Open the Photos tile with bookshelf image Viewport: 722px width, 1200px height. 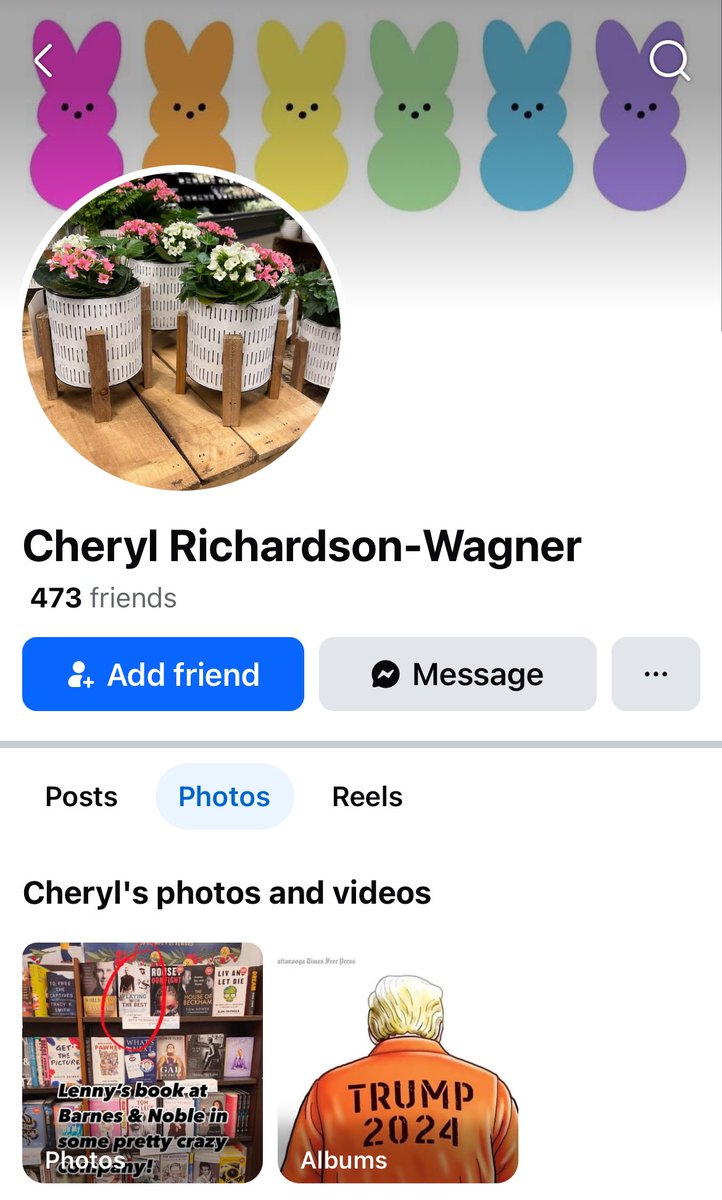pyautogui.click(x=142, y=1063)
